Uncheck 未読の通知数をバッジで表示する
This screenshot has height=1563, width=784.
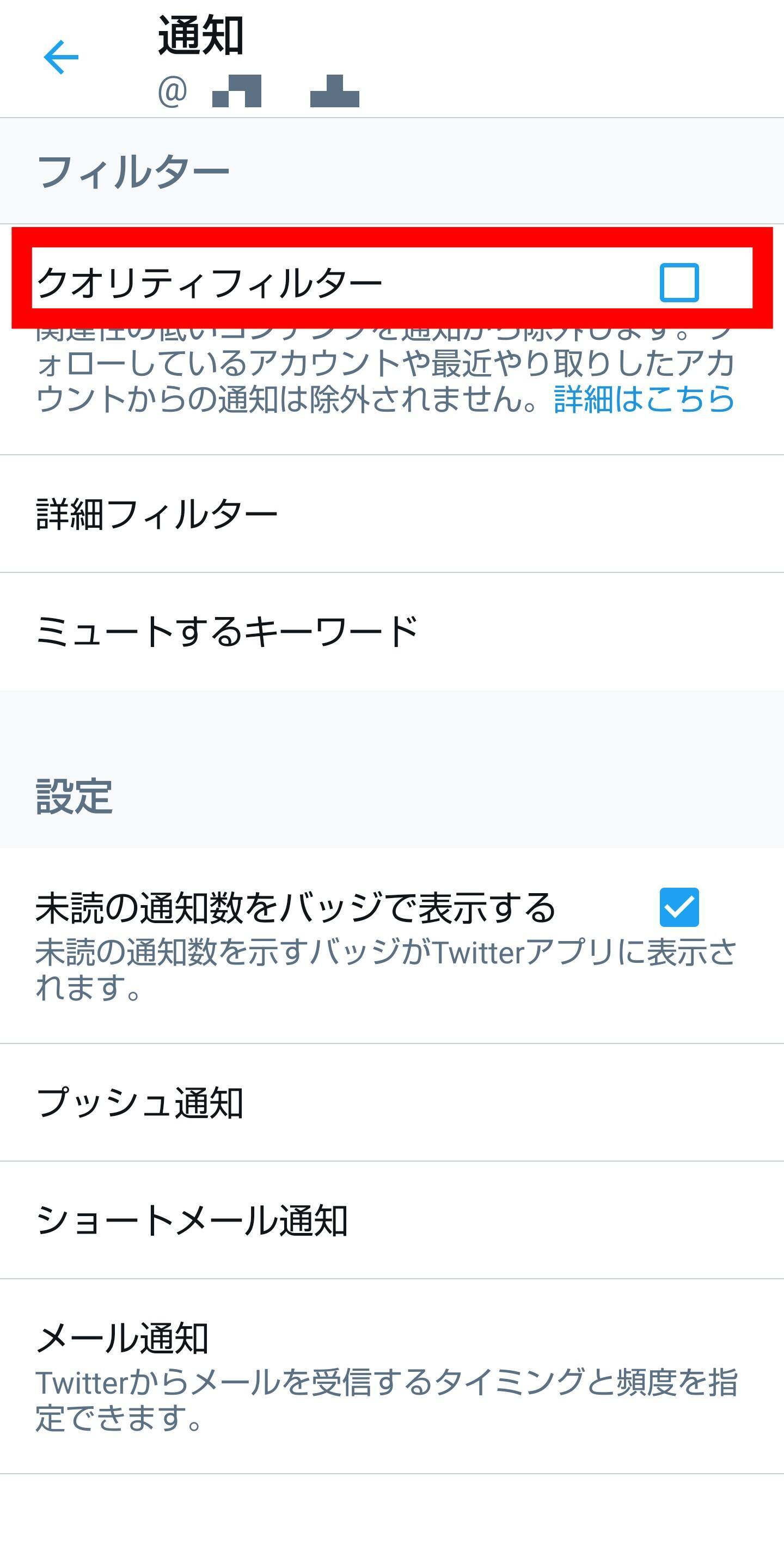point(679,907)
